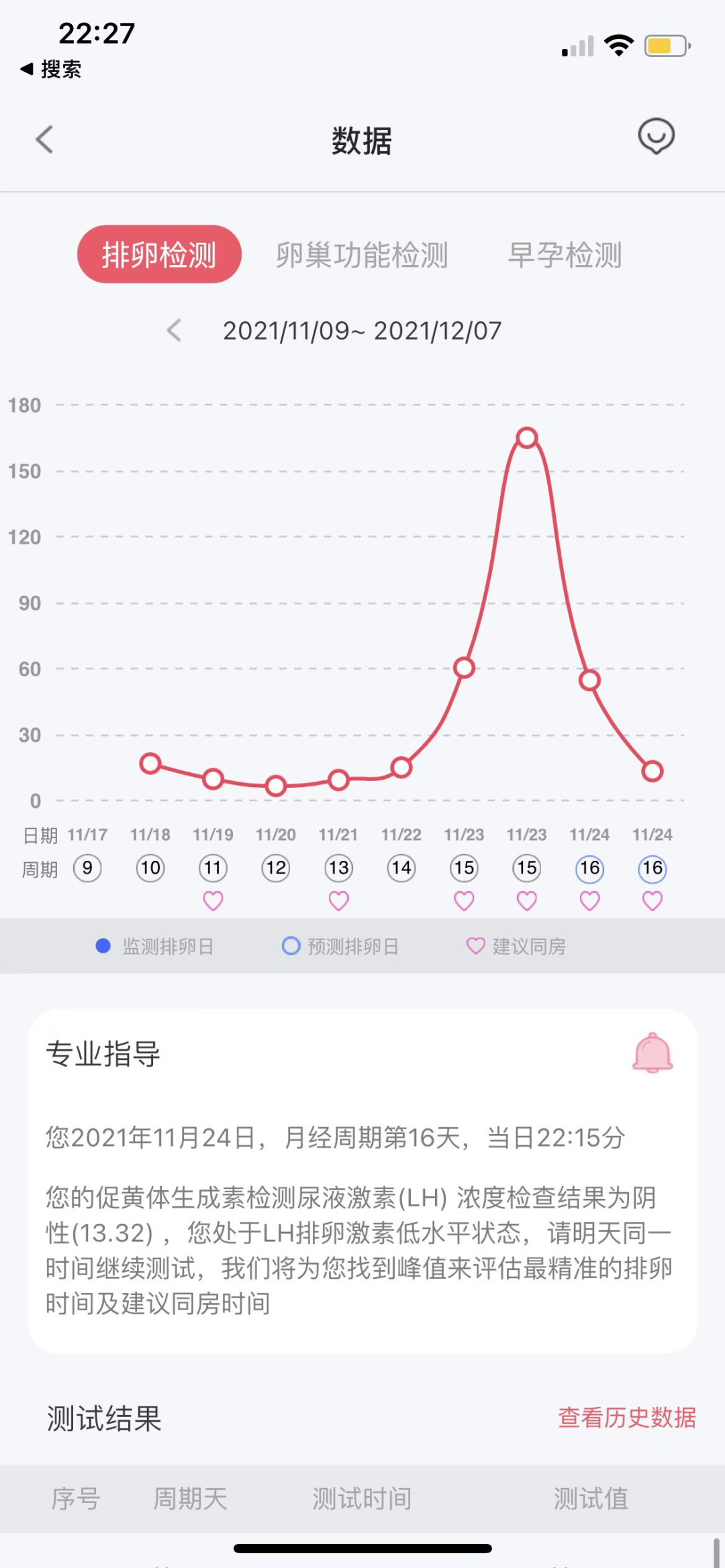Switch to the 早孕检测 tab
The image size is (725, 1568).
tap(565, 255)
